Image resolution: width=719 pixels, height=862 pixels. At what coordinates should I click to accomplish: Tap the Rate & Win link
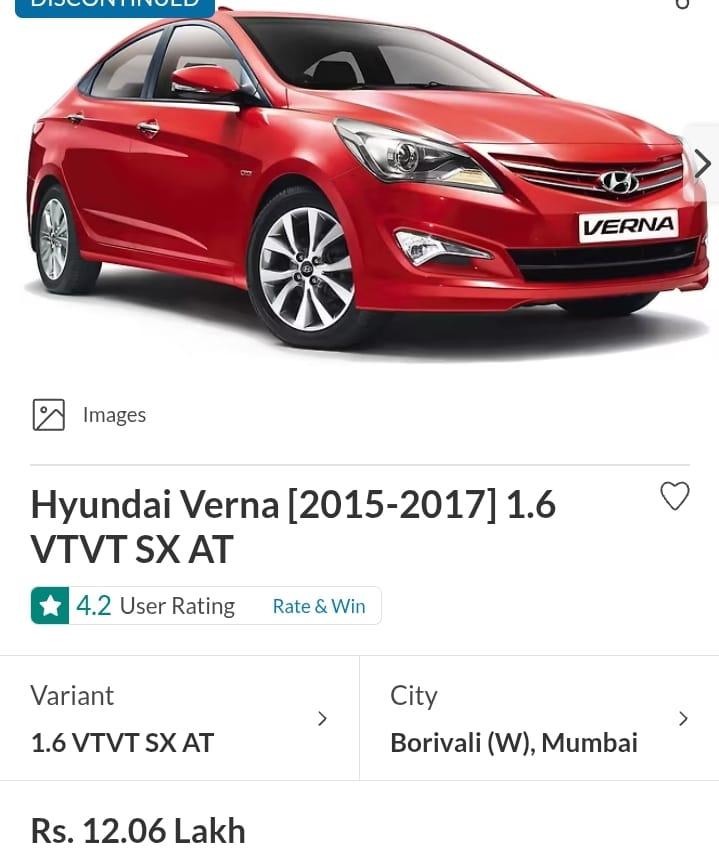(x=319, y=606)
